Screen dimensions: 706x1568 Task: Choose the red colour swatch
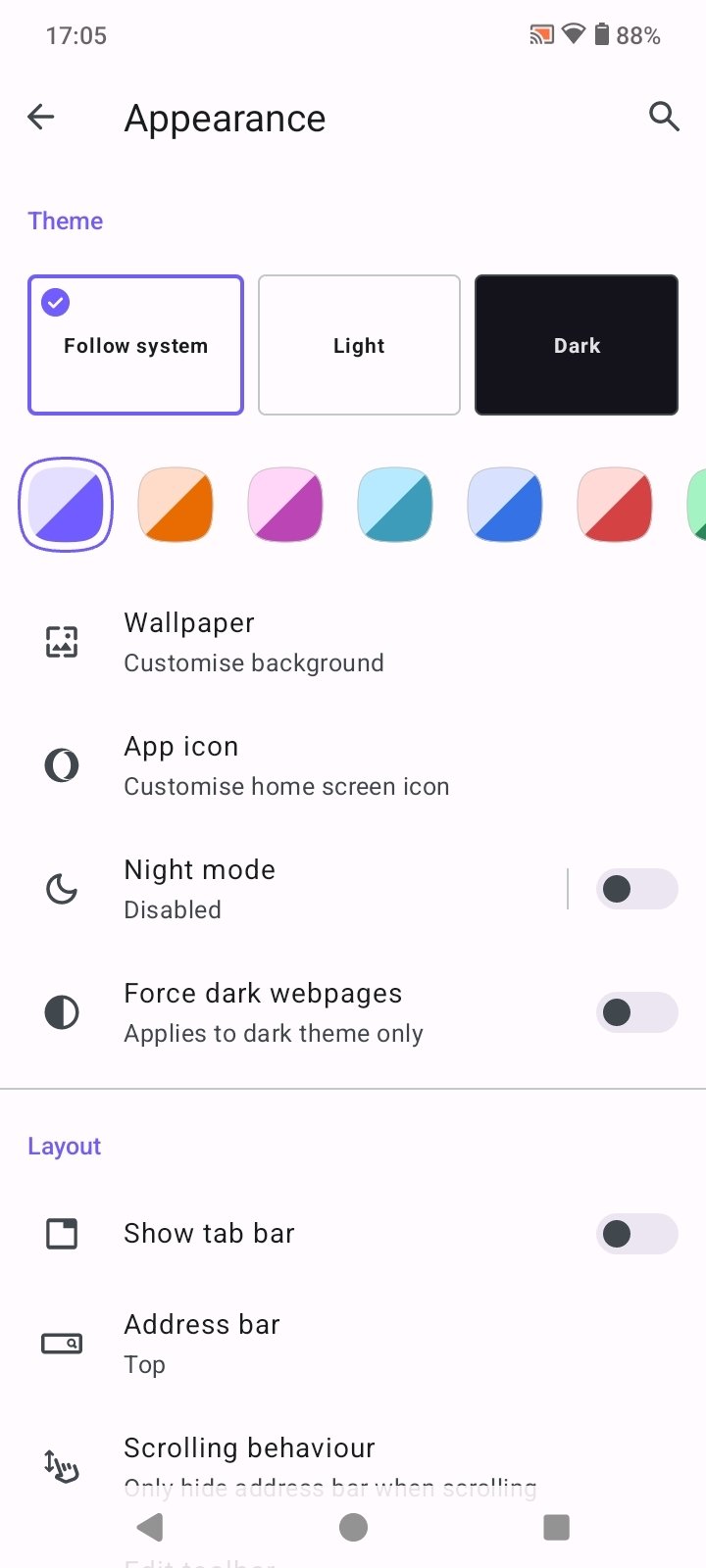coord(615,505)
